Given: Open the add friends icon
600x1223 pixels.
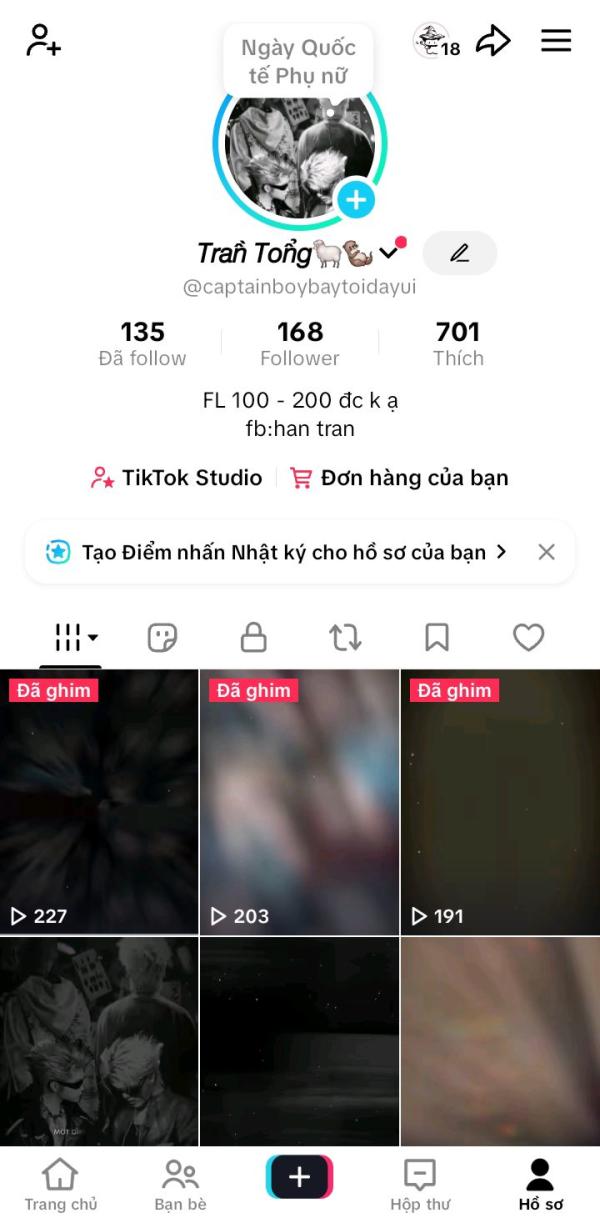Looking at the screenshot, I should [43, 41].
